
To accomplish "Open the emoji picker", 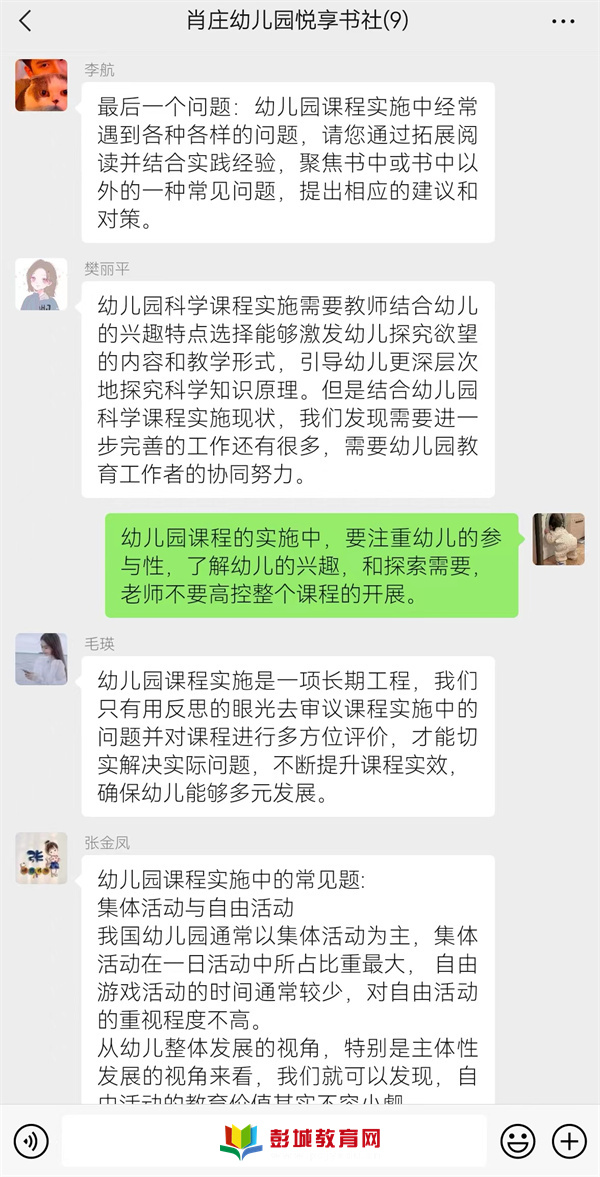I will point(517,1140).
